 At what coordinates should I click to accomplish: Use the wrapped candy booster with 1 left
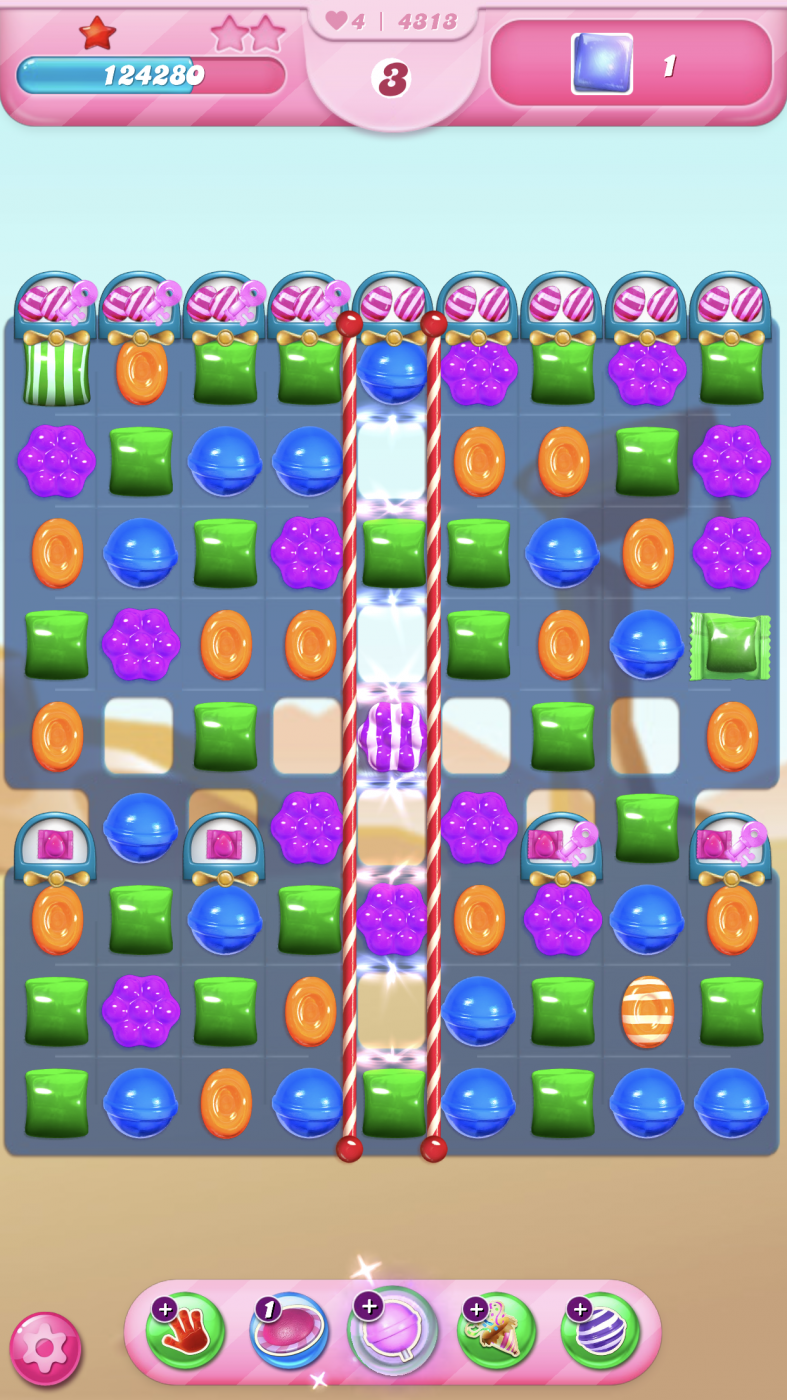tap(290, 1331)
